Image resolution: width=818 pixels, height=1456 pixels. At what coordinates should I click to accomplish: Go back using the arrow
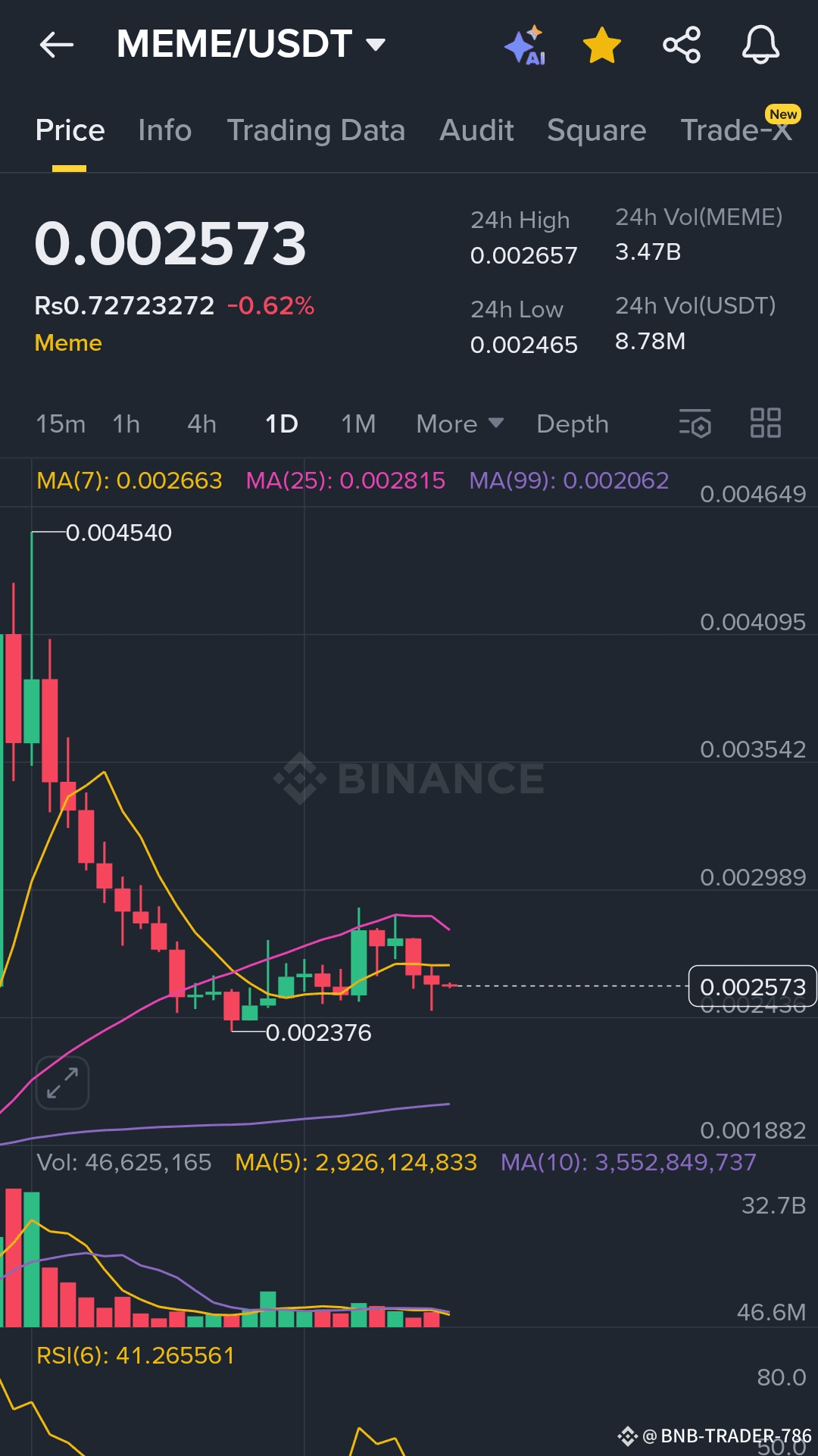tap(57, 45)
